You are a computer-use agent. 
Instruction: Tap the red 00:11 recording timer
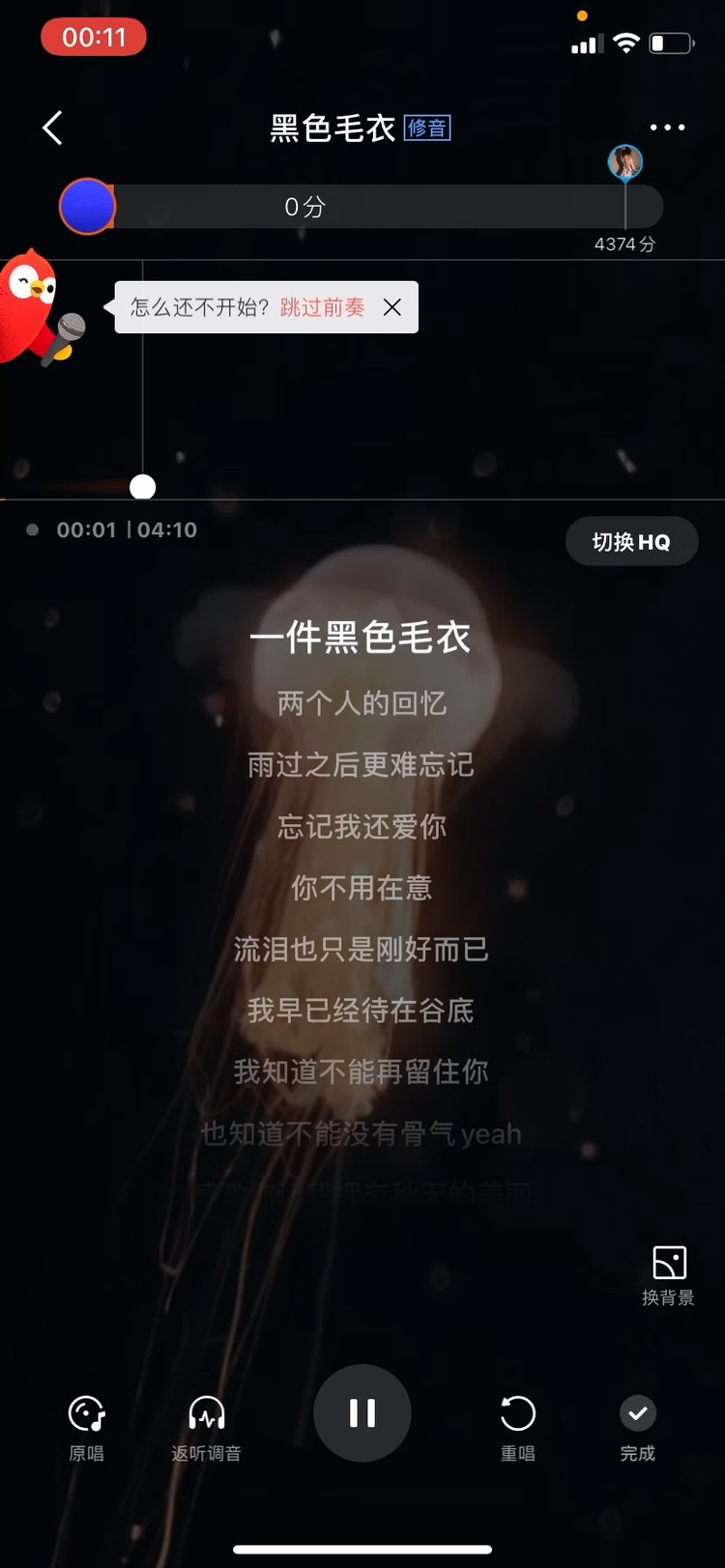coord(93,37)
